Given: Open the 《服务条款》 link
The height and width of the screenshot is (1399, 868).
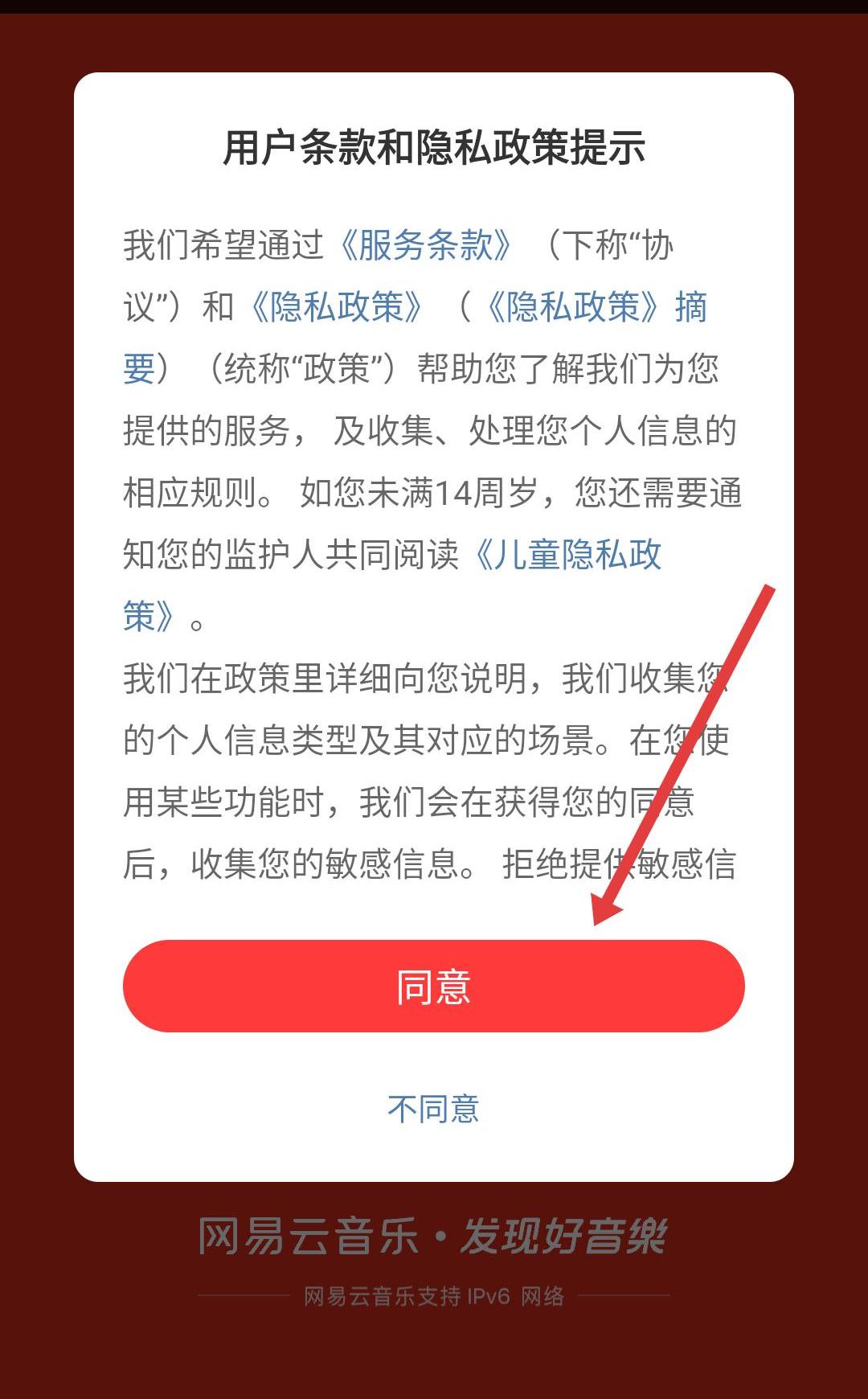Looking at the screenshot, I should tap(425, 245).
